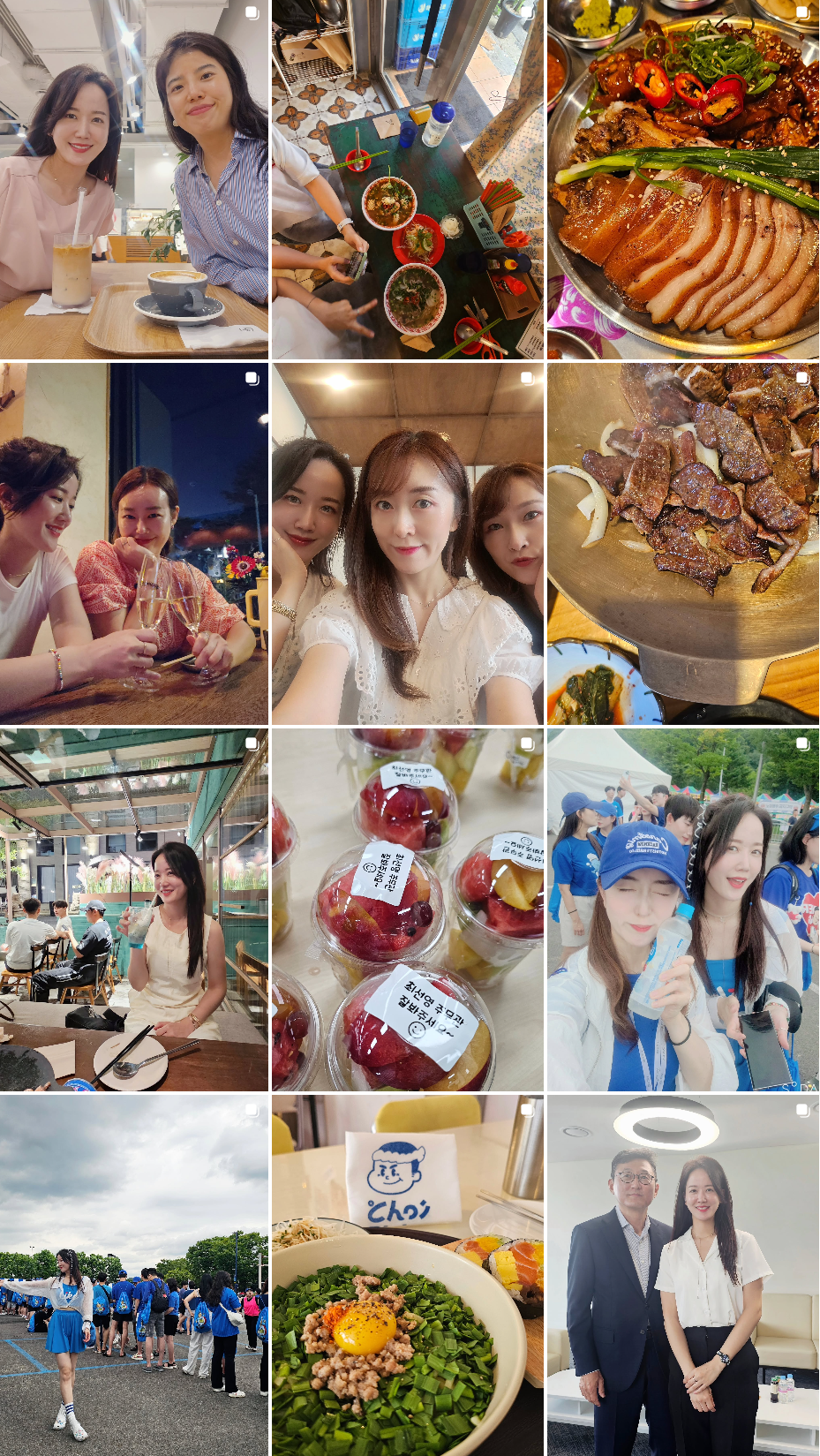Open the post of women clinking champagne glasses
The width and height of the screenshot is (820, 1456).
(134, 544)
